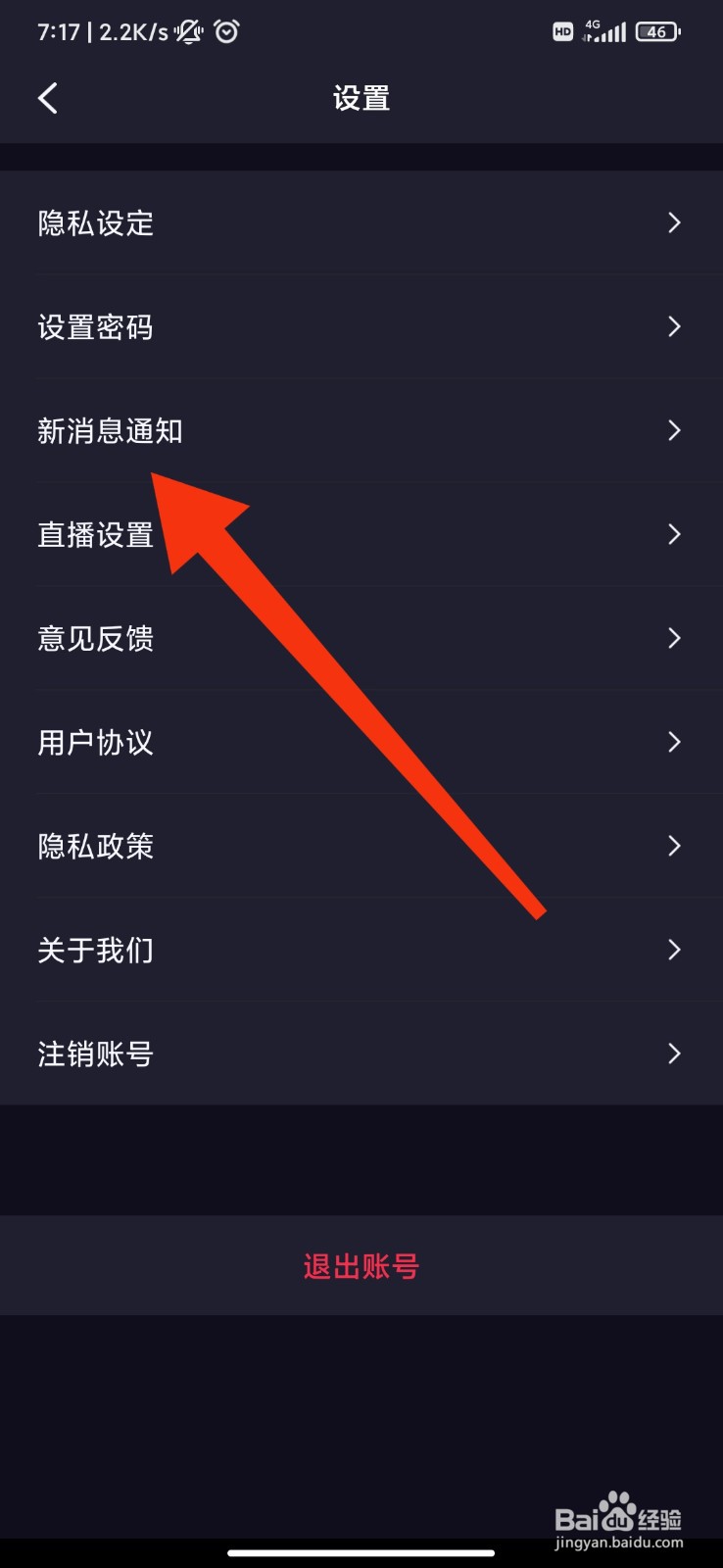723x1568 pixels.
Task: Click the alarm clock icon in status bar
Action: click(227, 31)
